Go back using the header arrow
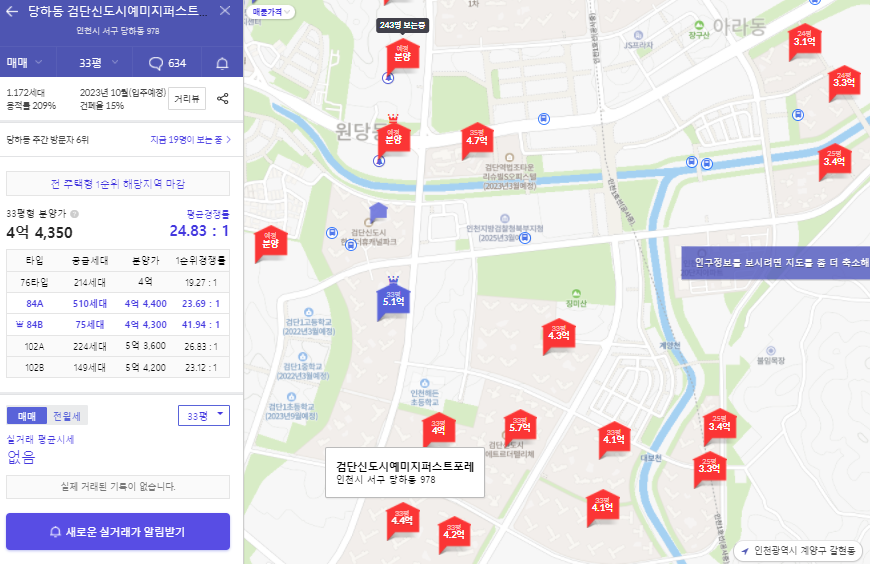Viewport: 870px width, 564px height. point(12,11)
